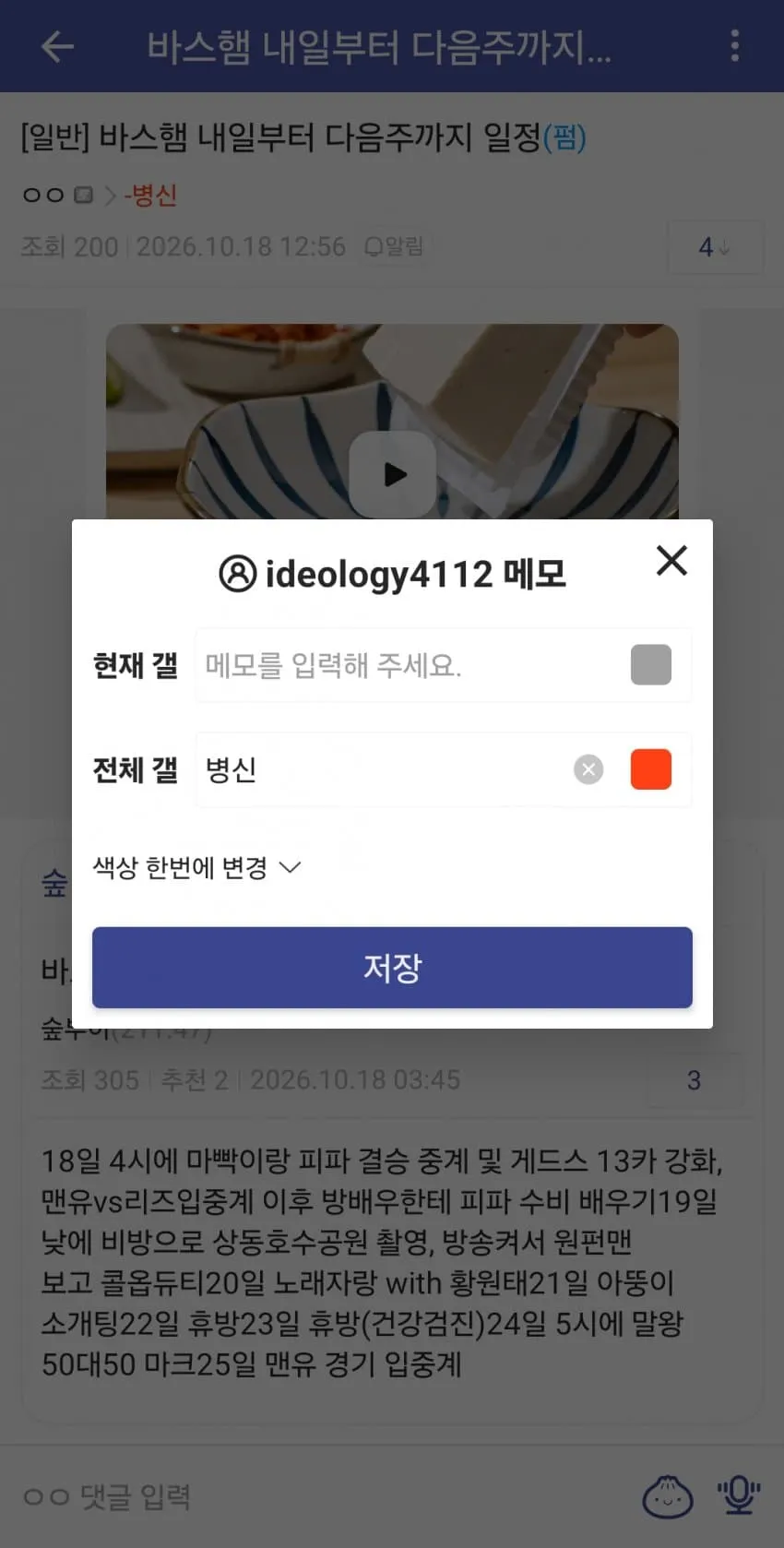784x1548 pixels.
Task: Close the ideology4112 memo dialog
Action: (671, 560)
